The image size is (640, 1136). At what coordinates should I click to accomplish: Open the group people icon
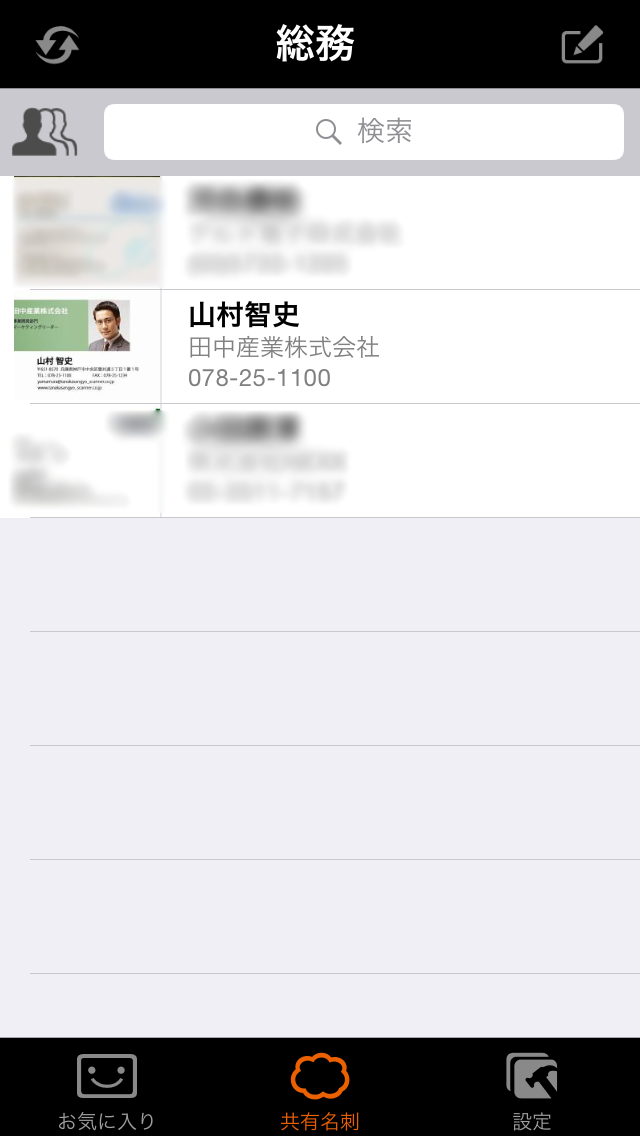44,132
